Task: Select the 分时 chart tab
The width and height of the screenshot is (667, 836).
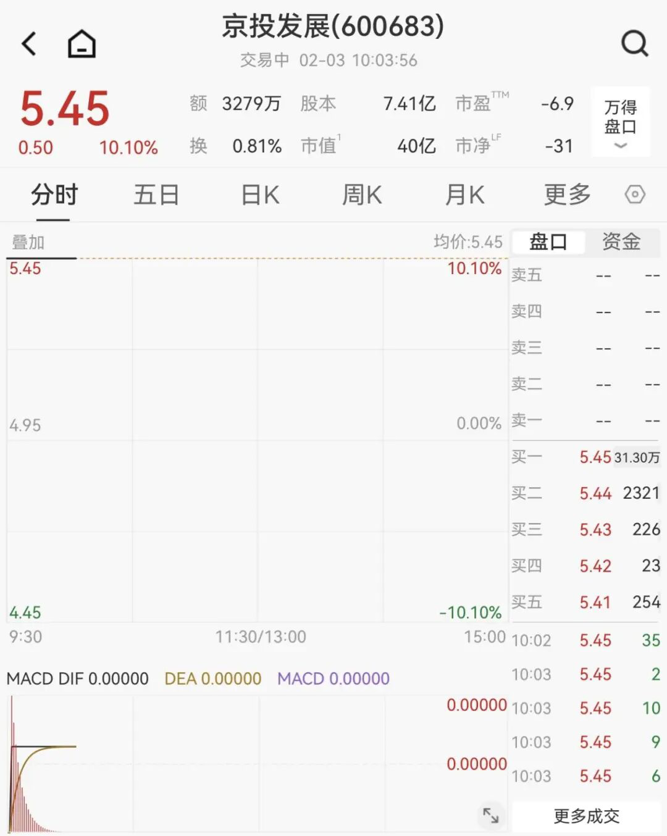Action: click(54, 195)
